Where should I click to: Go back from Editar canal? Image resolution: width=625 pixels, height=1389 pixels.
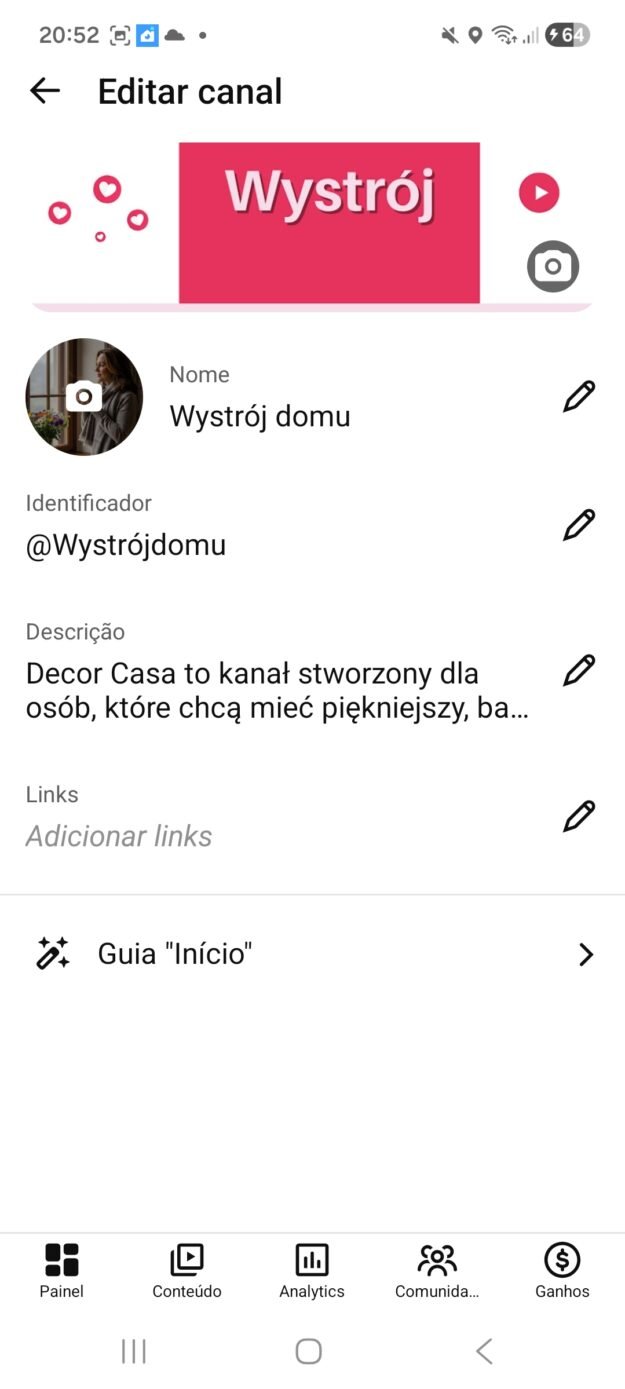[45, 91]
